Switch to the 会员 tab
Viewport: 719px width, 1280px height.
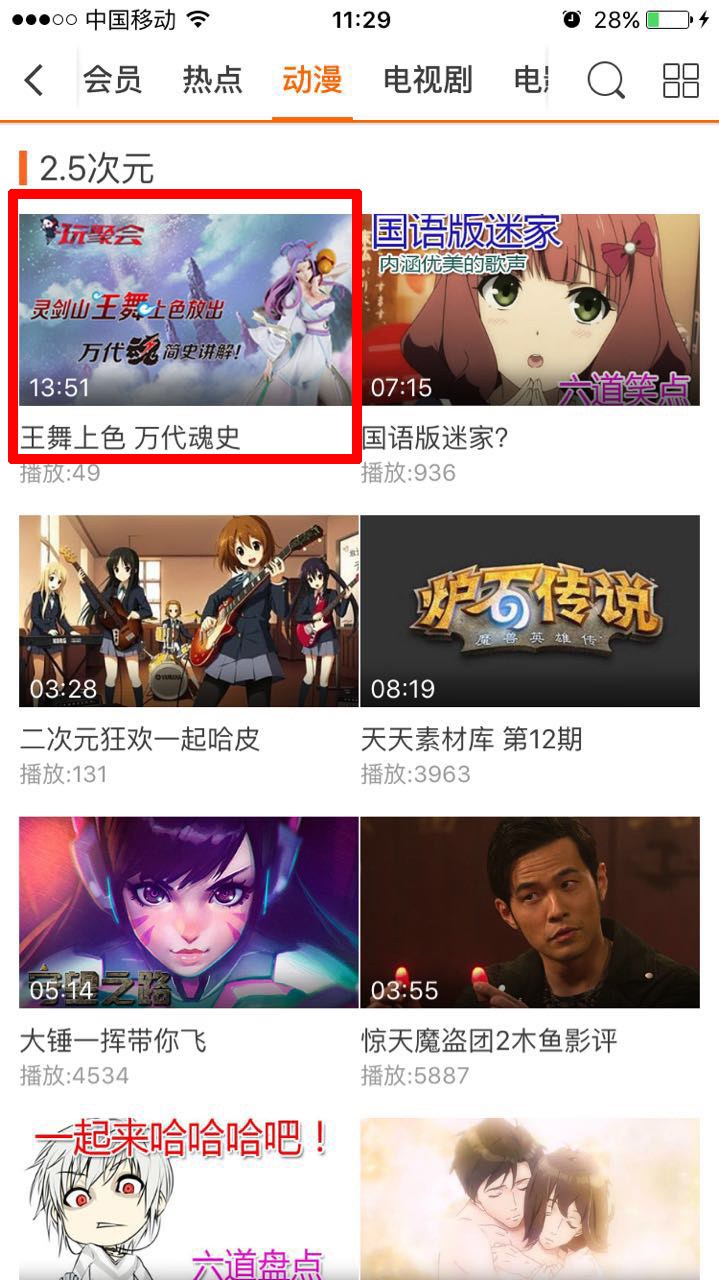point(112,80)
